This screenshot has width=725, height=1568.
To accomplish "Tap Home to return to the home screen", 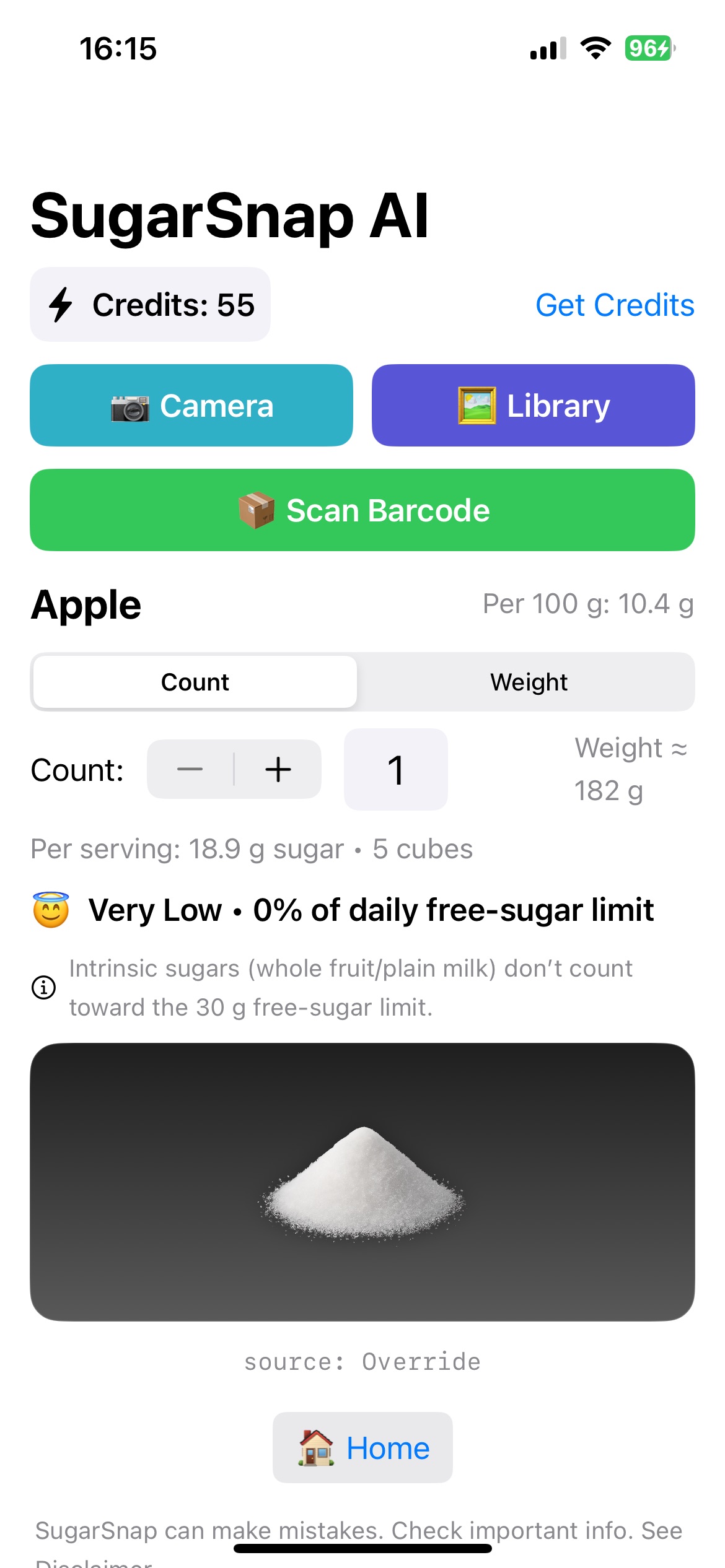I will pyautogui.click(x=362, y=1448).
